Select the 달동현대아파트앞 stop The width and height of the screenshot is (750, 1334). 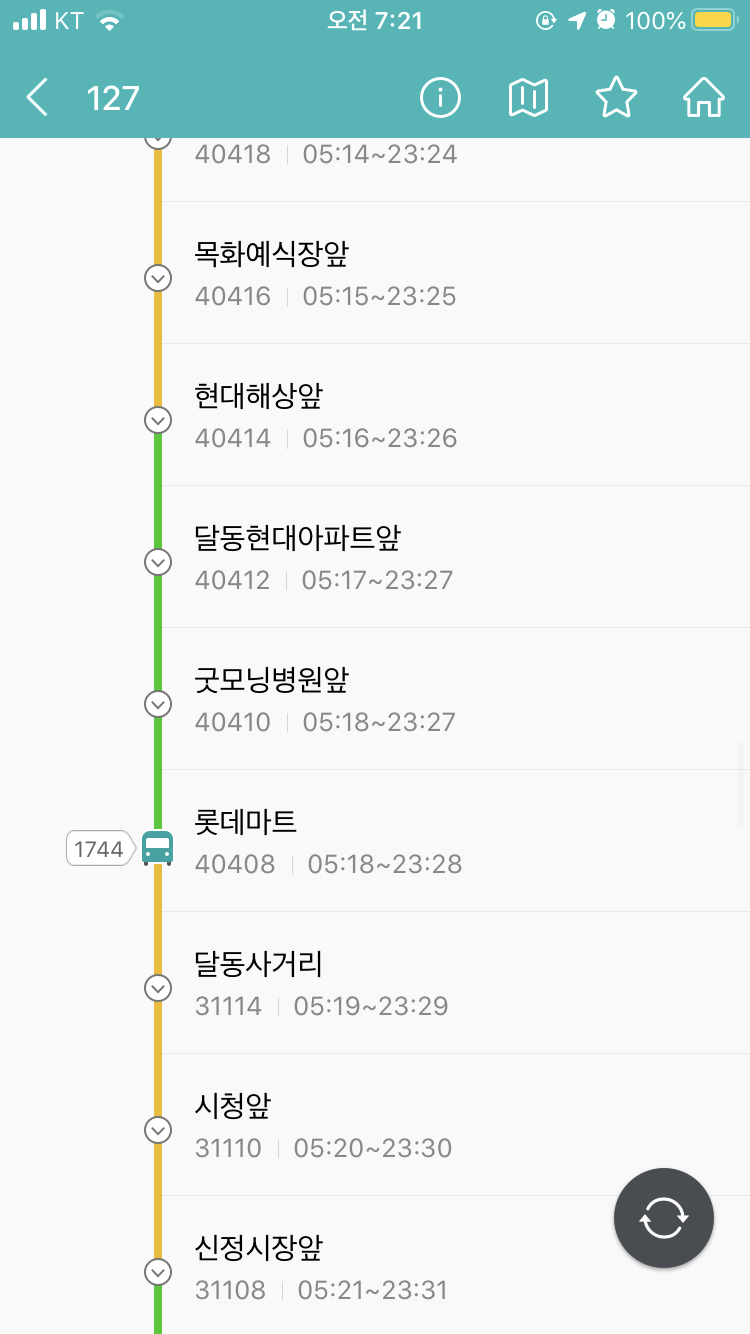point(456,557)
